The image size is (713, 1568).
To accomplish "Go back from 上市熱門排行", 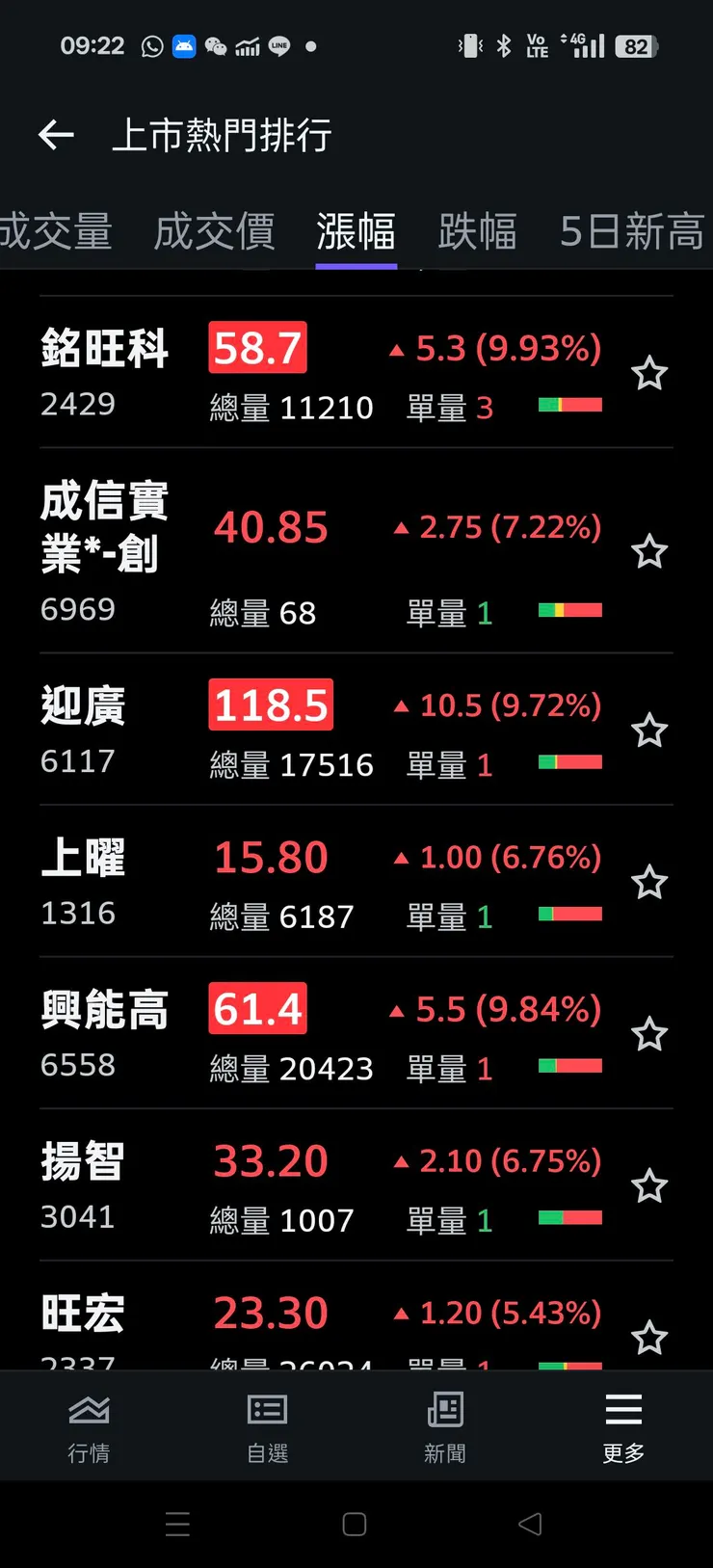I will (56, 135).
